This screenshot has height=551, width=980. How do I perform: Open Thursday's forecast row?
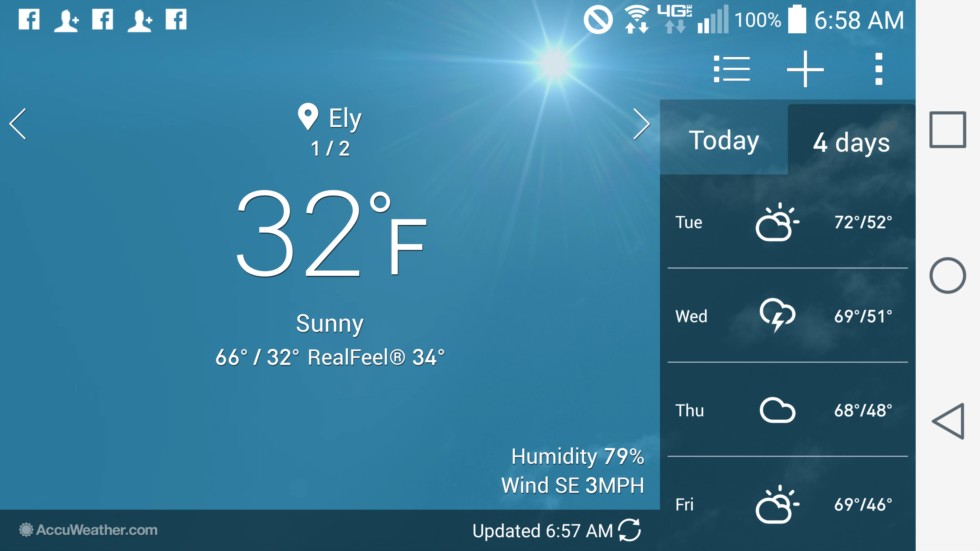(787, 410)
